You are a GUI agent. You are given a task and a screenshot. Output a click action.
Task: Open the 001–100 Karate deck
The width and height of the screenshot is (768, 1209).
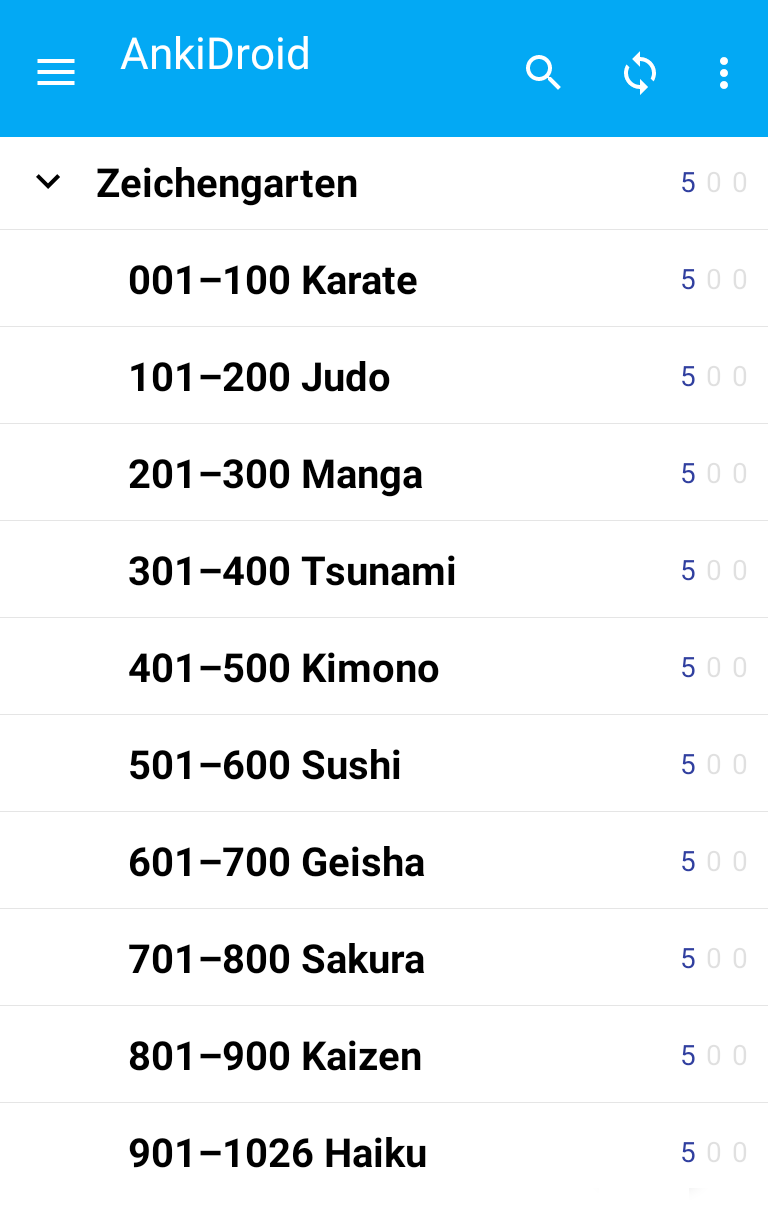point(272,281)
